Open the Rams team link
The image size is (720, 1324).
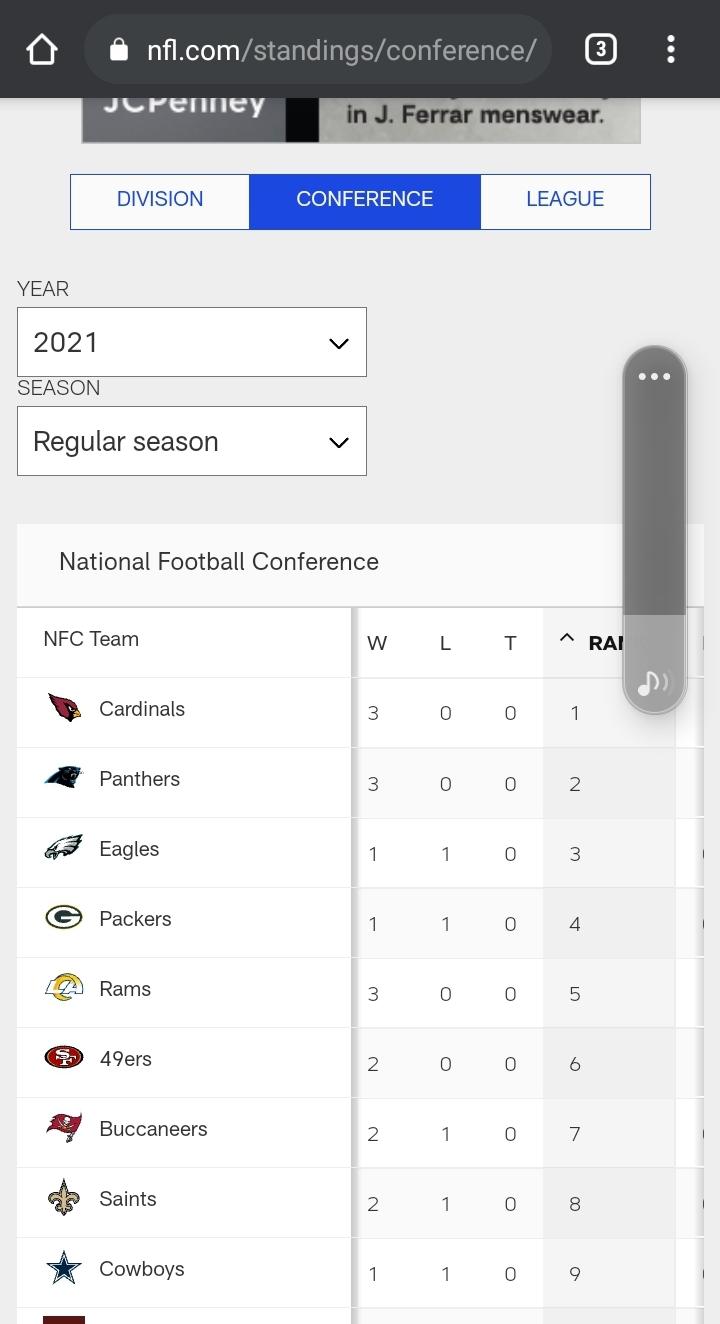pyautogui.click(x=125, y=989)
